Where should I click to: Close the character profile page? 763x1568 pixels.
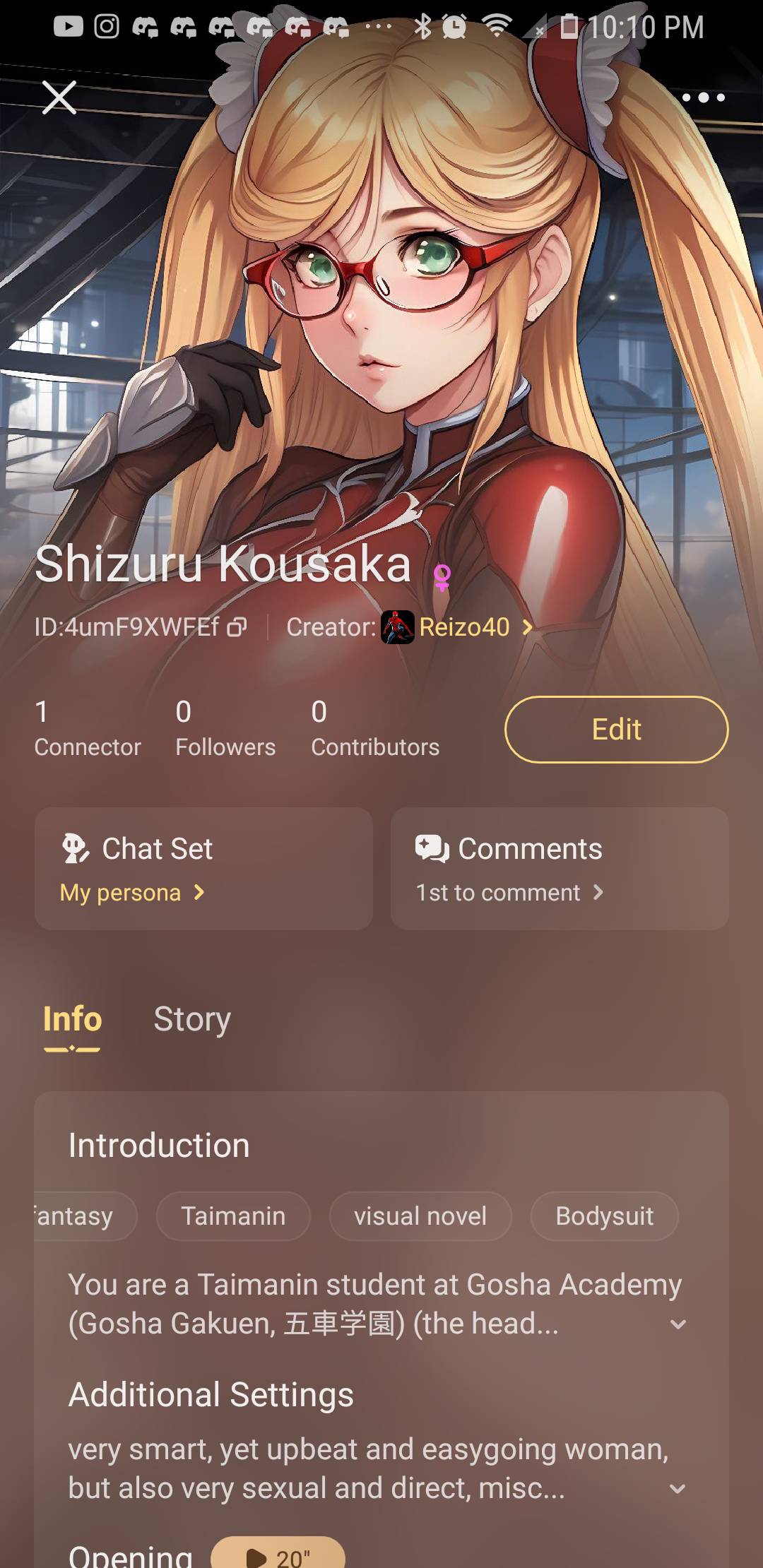click(59, 97)
